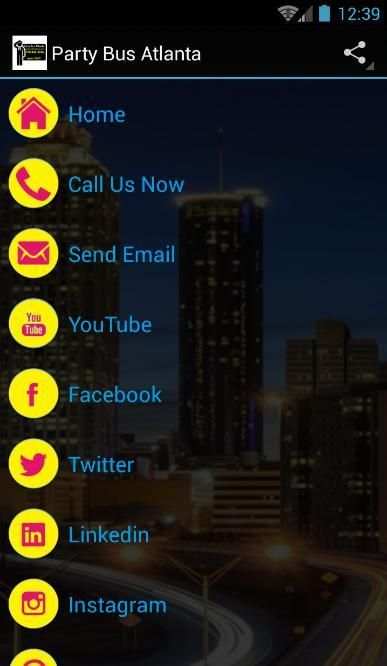Image resolution: width=387 pixels, height=666 pixels.
Task: Open the Twitter entry
Action: [x=193, y=464]
